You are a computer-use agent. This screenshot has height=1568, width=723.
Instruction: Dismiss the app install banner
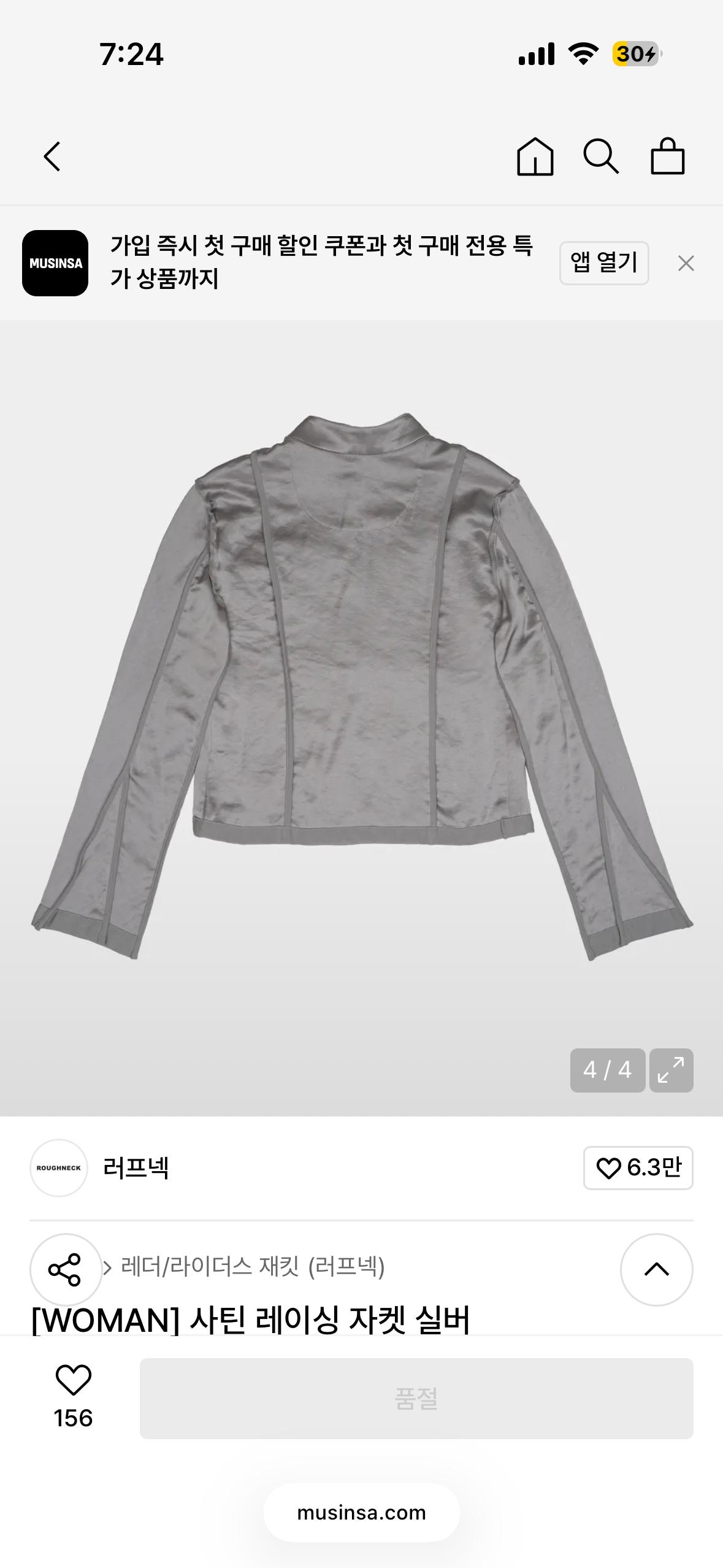[686, 263]
